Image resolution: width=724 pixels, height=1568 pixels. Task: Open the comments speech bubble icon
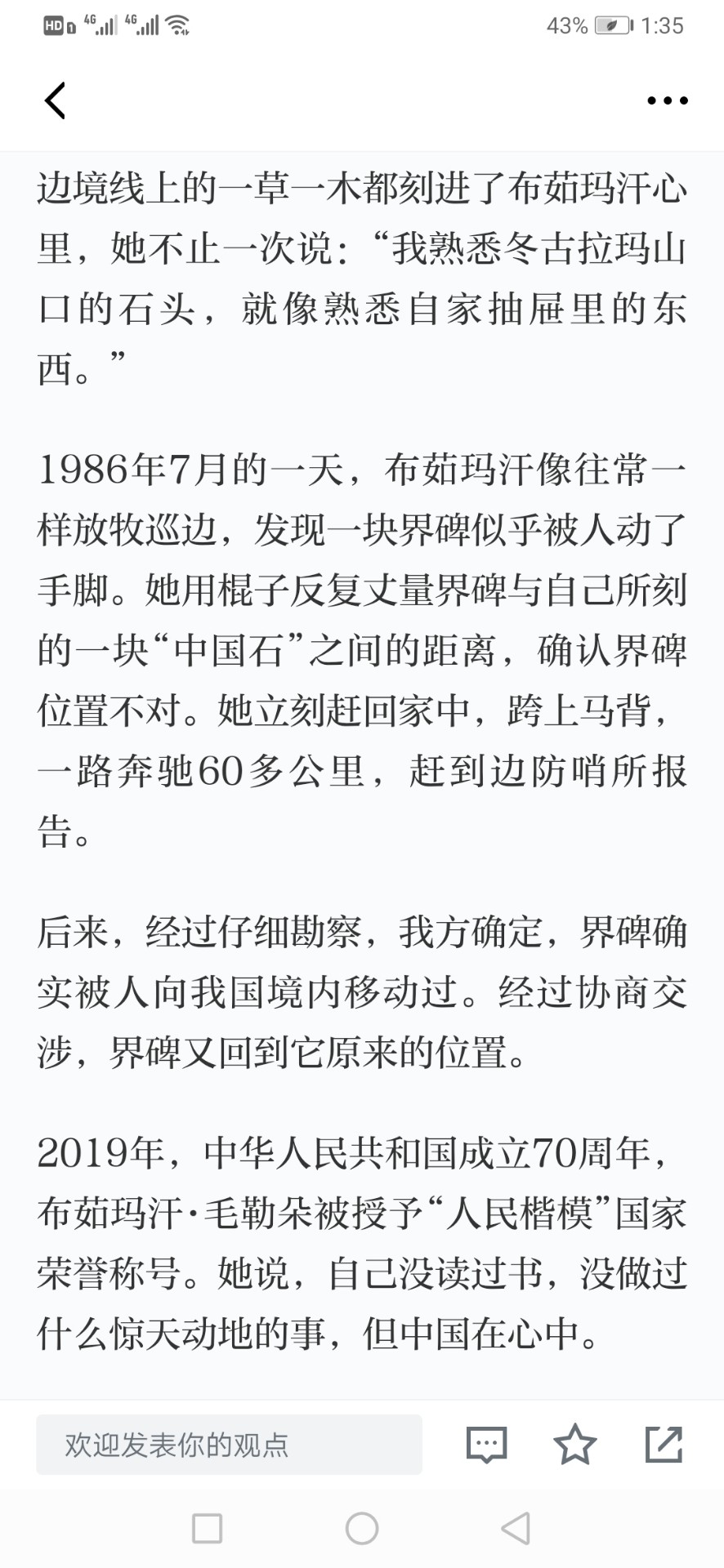(486, 1445)
